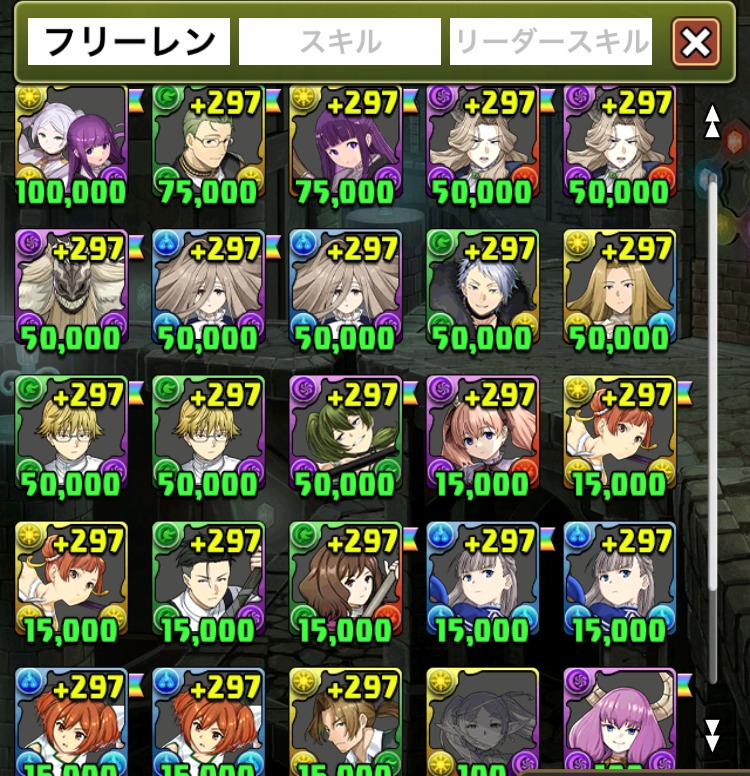Open the リーダースキル search field
The height and width of the screenshot is (776, 750).
coord(551,41)
